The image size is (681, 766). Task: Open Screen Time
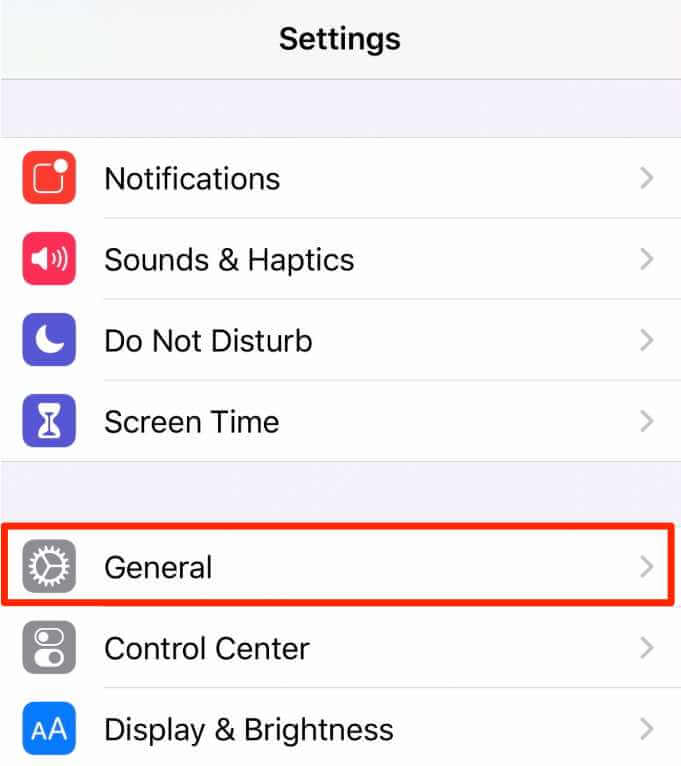click(340, 422)
